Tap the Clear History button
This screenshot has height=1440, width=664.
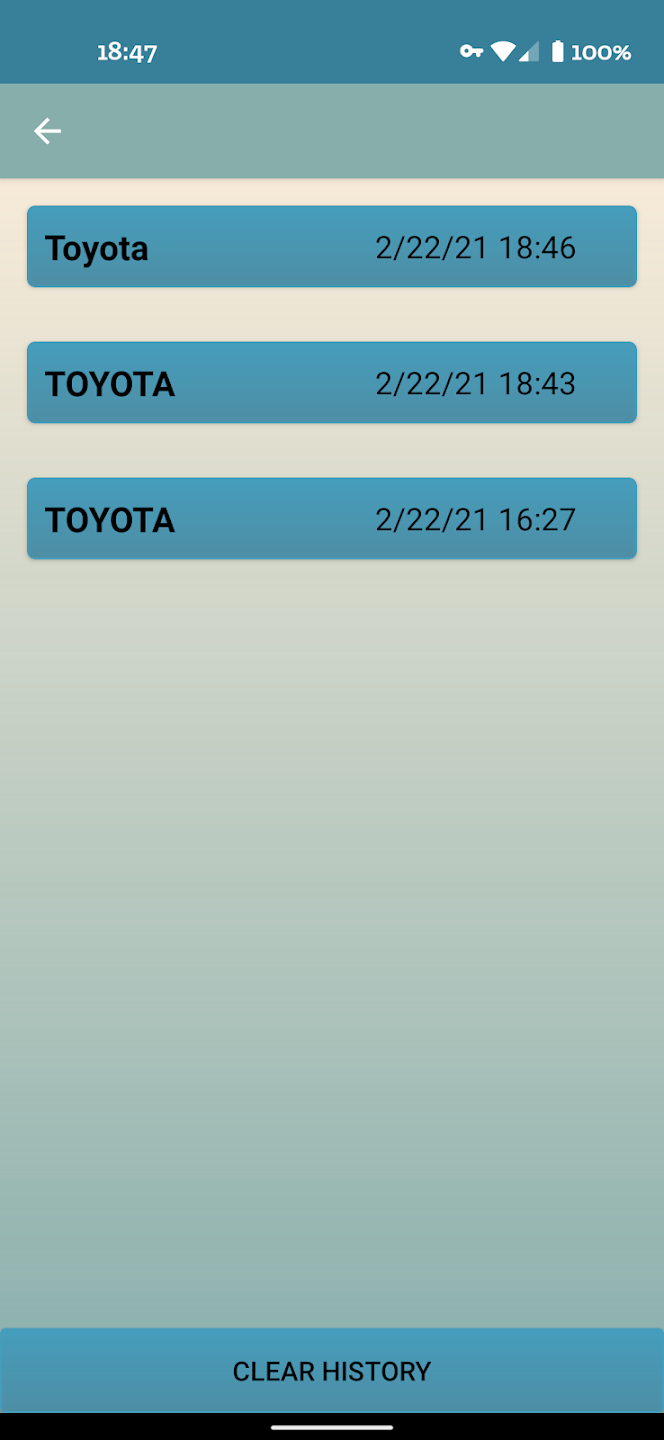pyautogui.click(x=331, y=1370)
